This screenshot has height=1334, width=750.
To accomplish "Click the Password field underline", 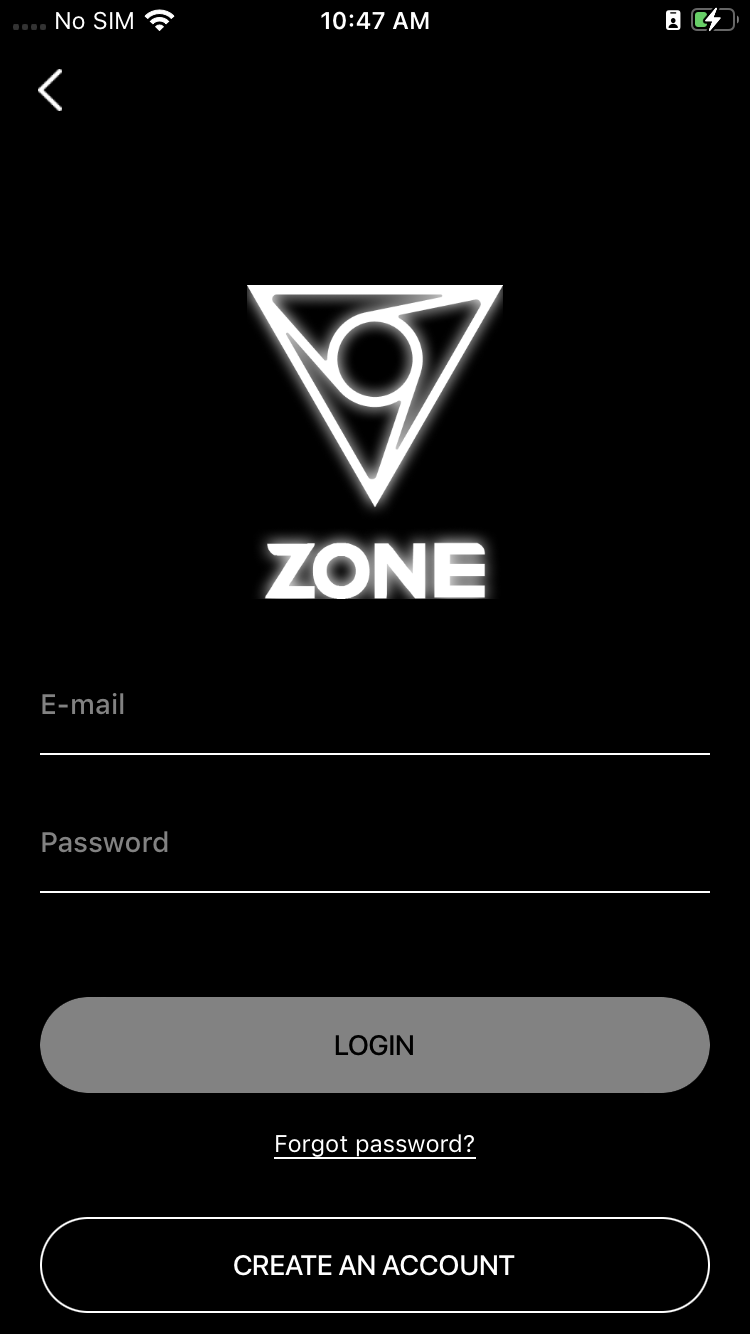I will pos(375,890).
